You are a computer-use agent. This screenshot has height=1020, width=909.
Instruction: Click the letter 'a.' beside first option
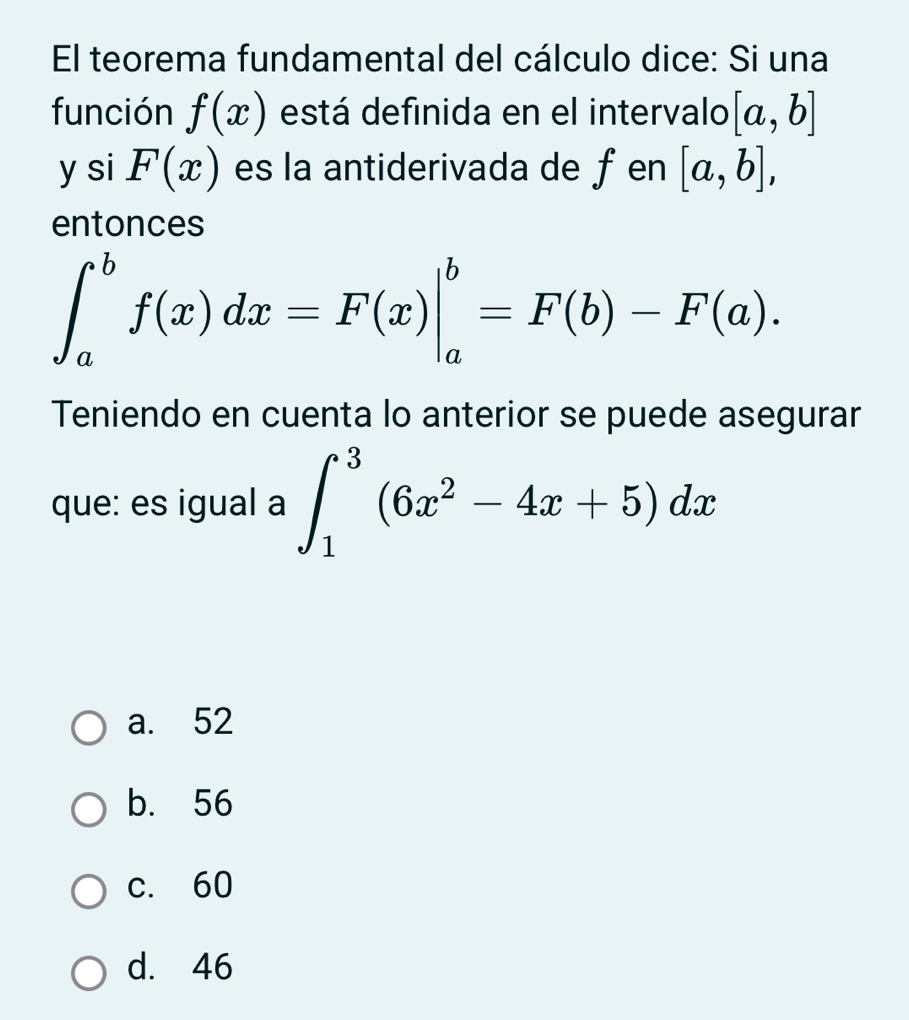[140, 724]
